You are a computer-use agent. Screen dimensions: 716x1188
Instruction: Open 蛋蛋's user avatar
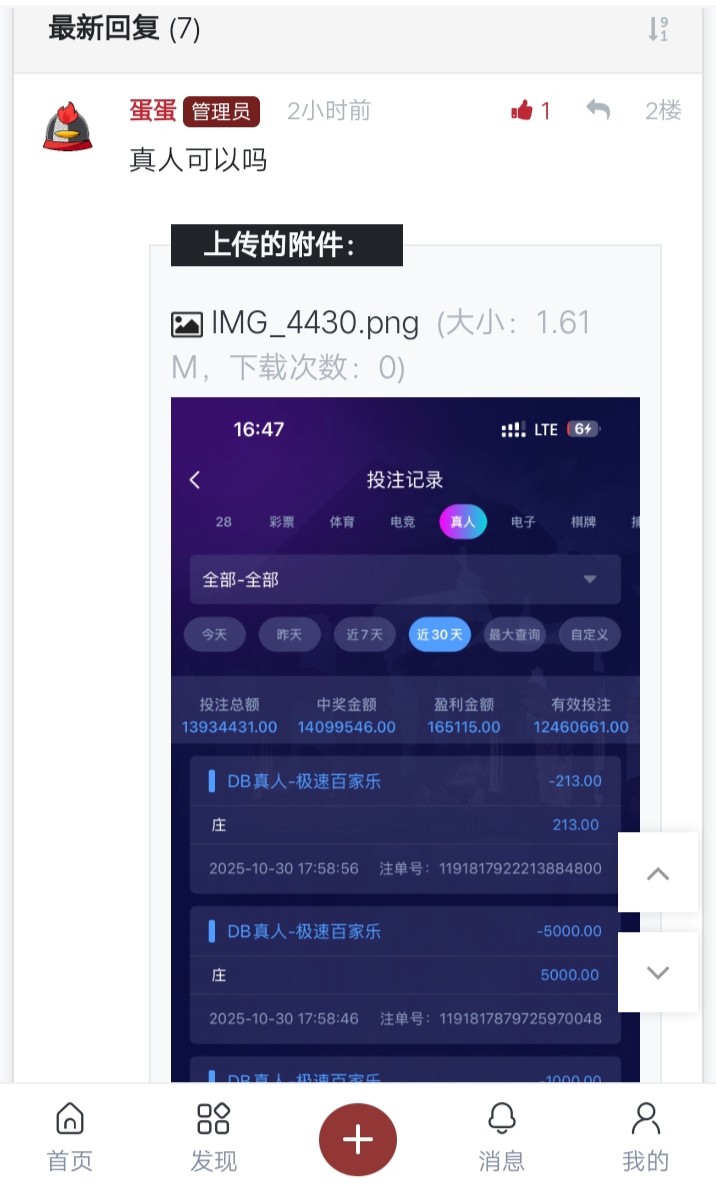68,127
